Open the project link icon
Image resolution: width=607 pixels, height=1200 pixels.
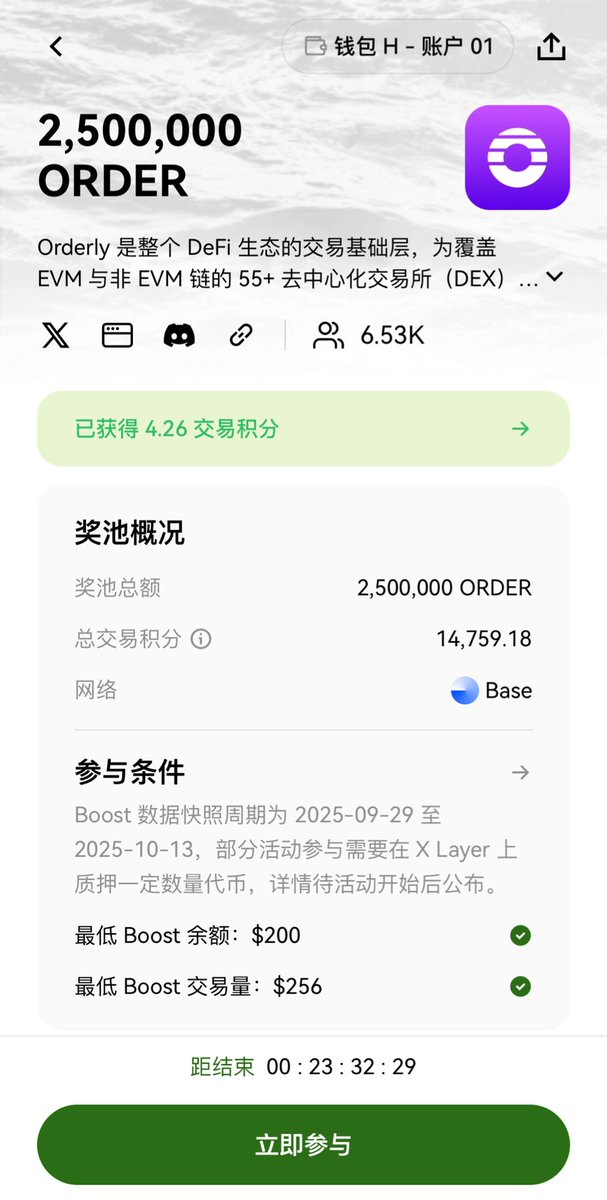click(241, 335)
